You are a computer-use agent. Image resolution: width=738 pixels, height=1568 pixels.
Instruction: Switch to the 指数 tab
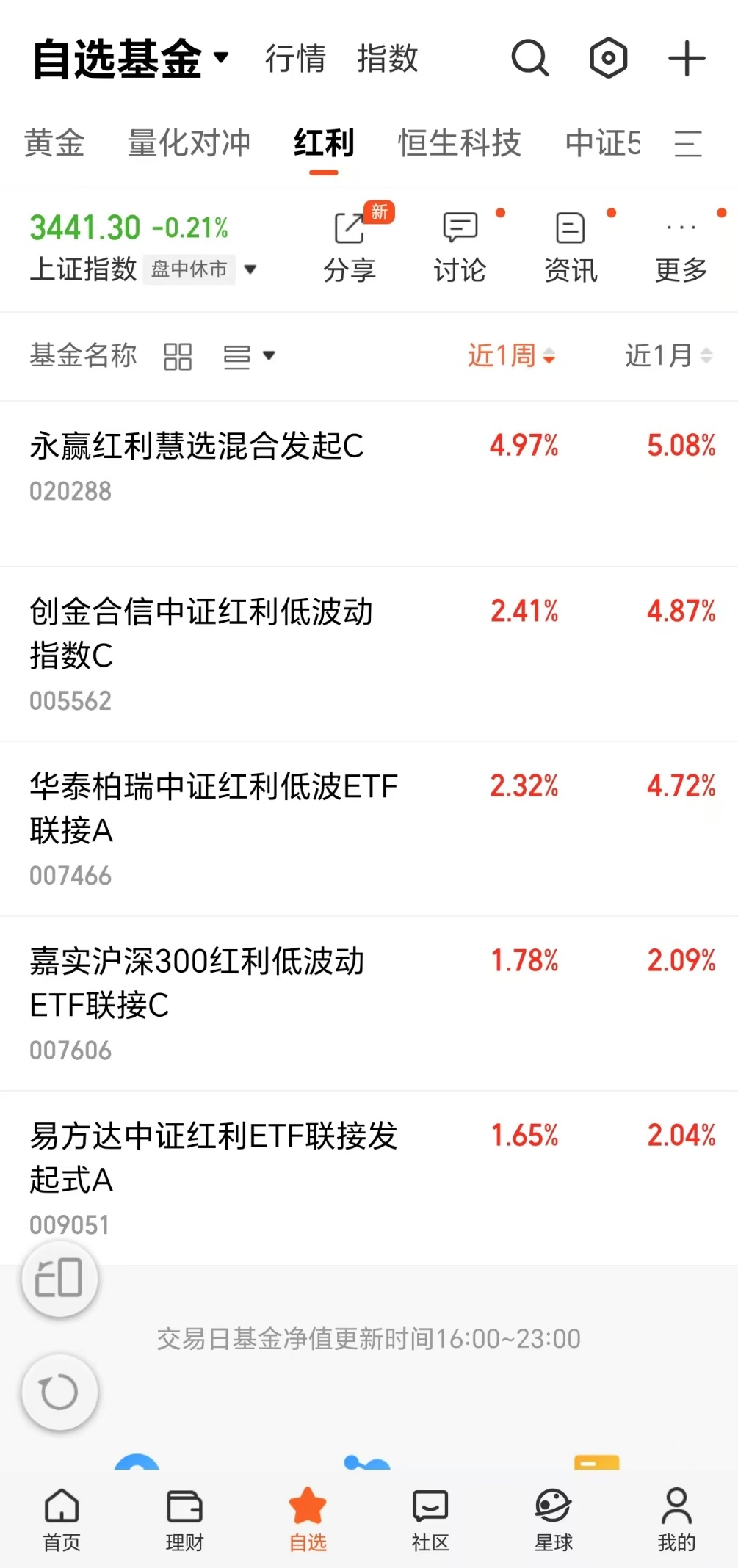(388, 59)
